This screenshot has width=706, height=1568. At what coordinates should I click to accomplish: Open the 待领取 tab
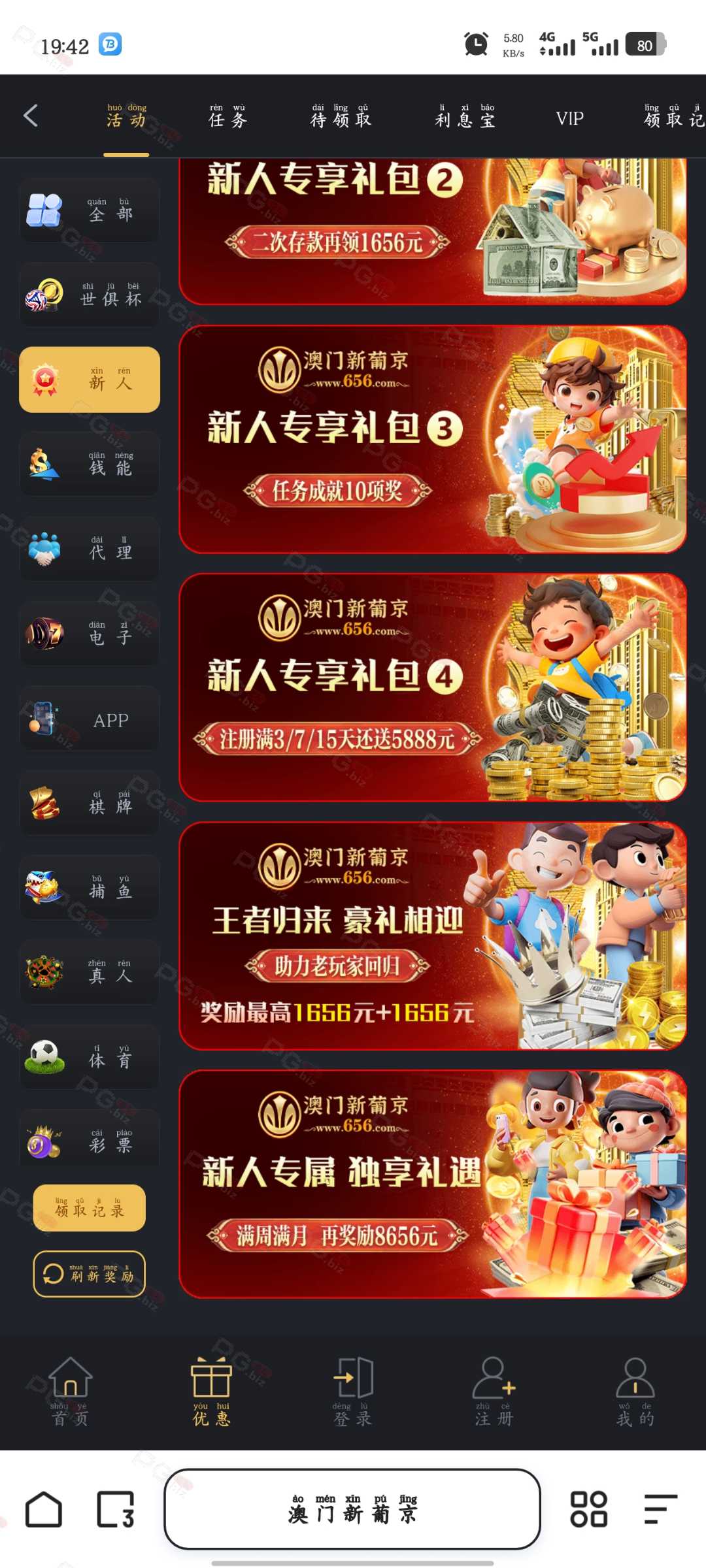click(x=341, y=116)
